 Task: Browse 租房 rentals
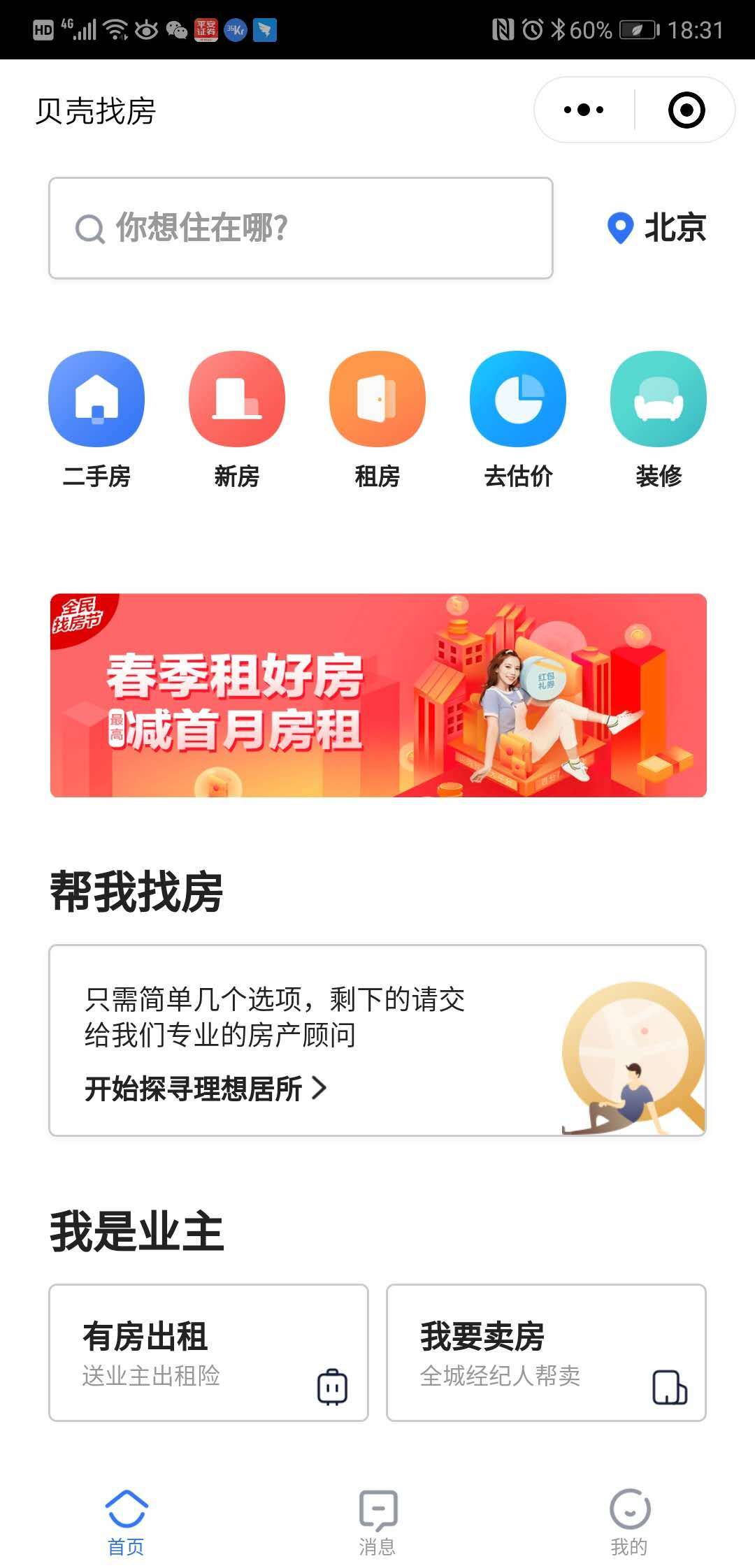tap(377, 419)
